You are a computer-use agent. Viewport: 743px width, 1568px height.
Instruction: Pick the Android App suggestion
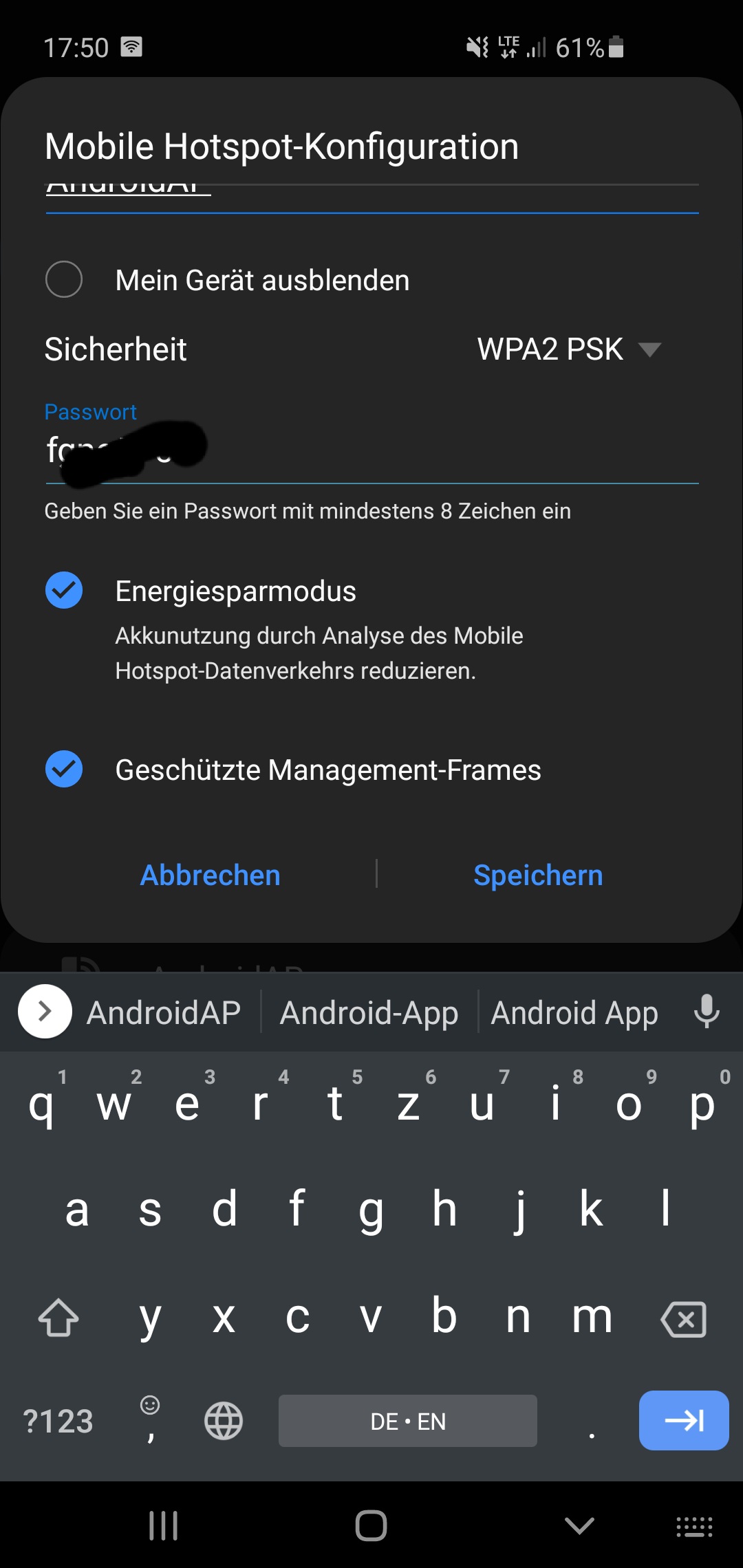click(574, 1013)
